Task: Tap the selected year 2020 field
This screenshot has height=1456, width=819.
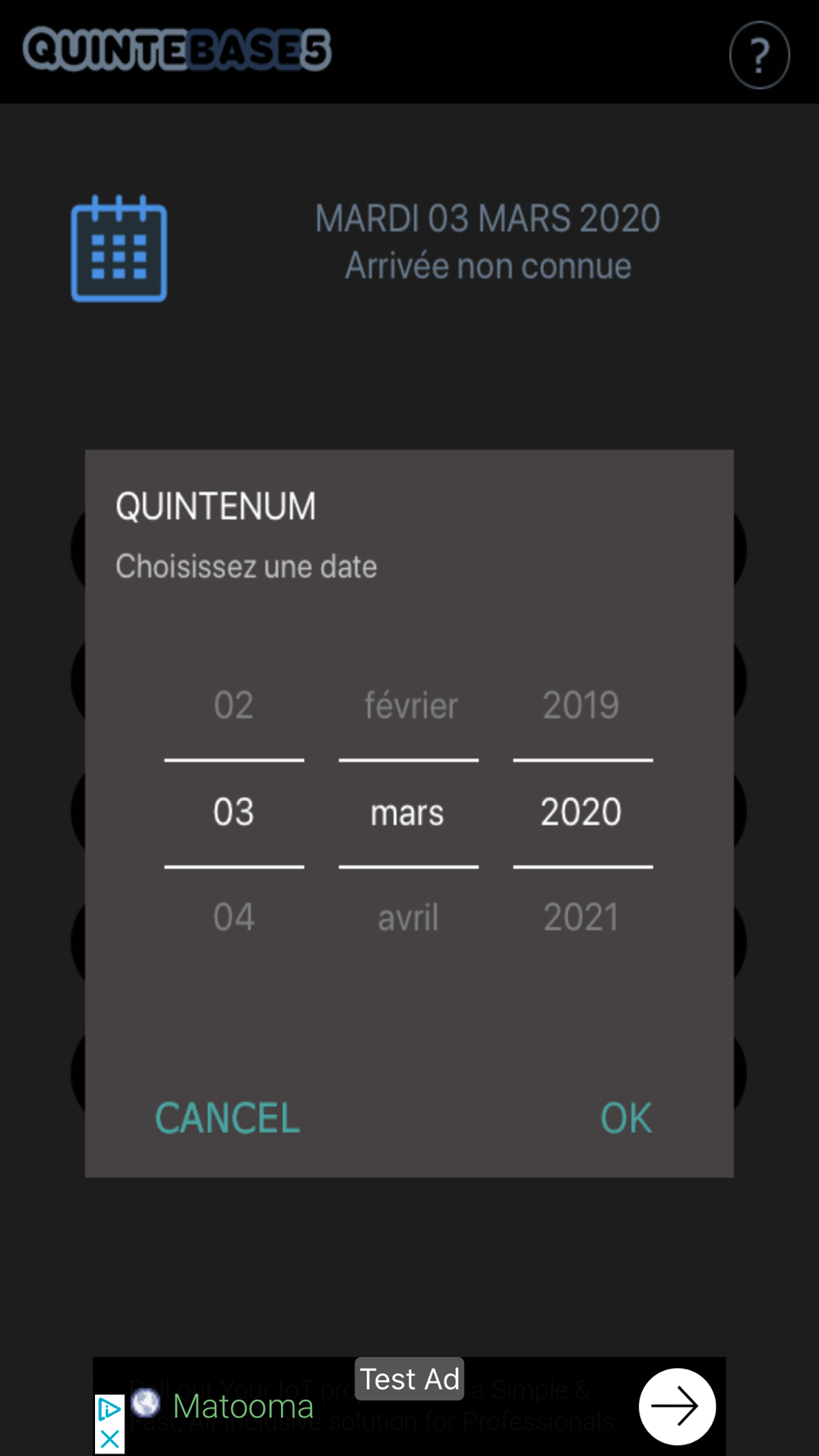Action: tap(582, 812)
